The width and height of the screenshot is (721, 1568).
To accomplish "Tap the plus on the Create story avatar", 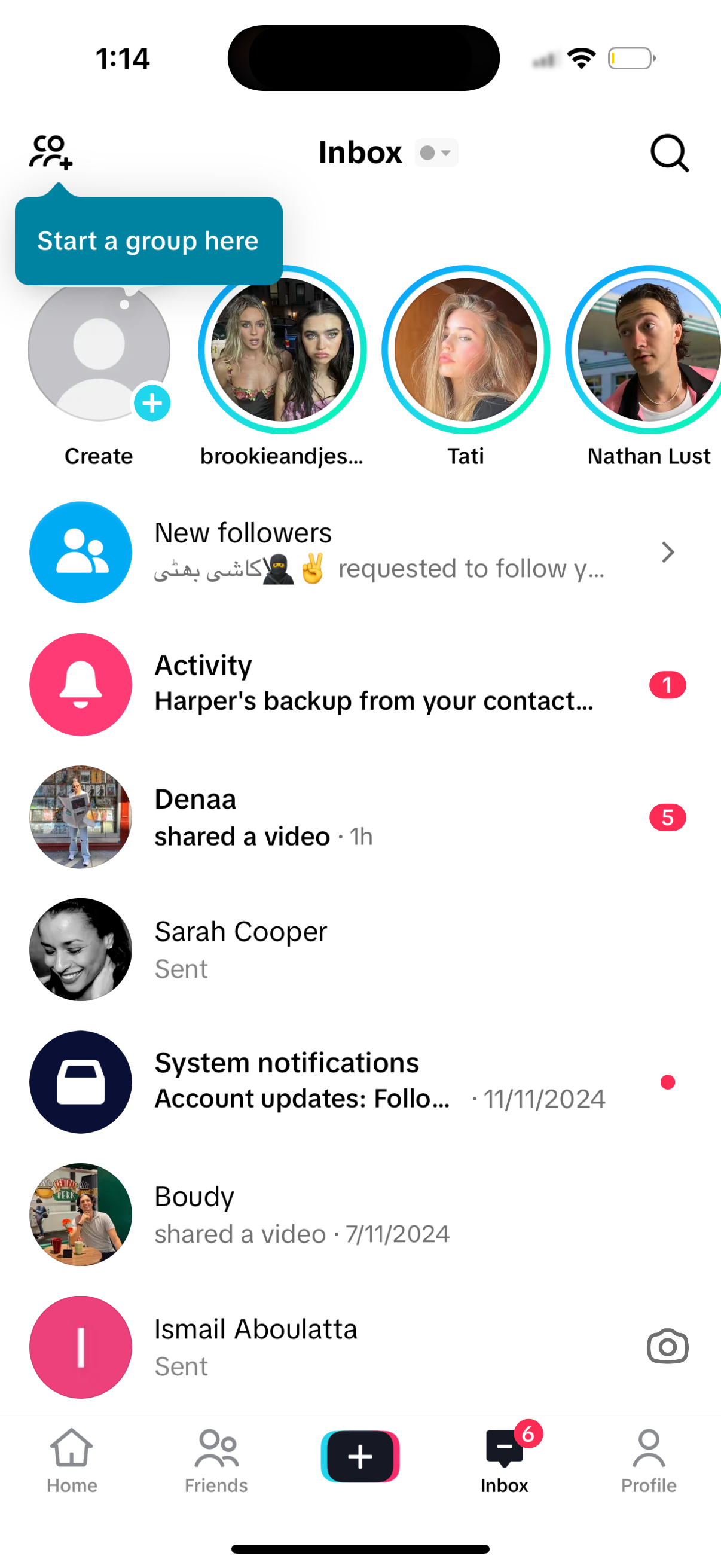I will [151, 403].
